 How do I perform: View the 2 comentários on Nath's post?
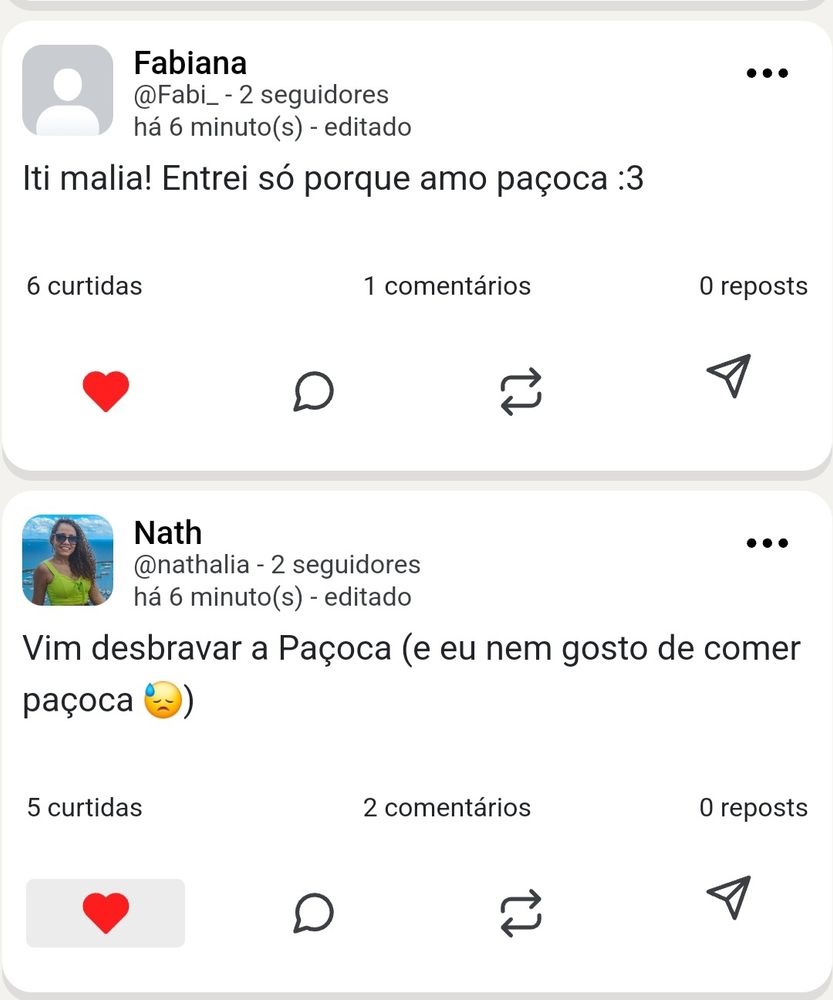tap(447, 807)
